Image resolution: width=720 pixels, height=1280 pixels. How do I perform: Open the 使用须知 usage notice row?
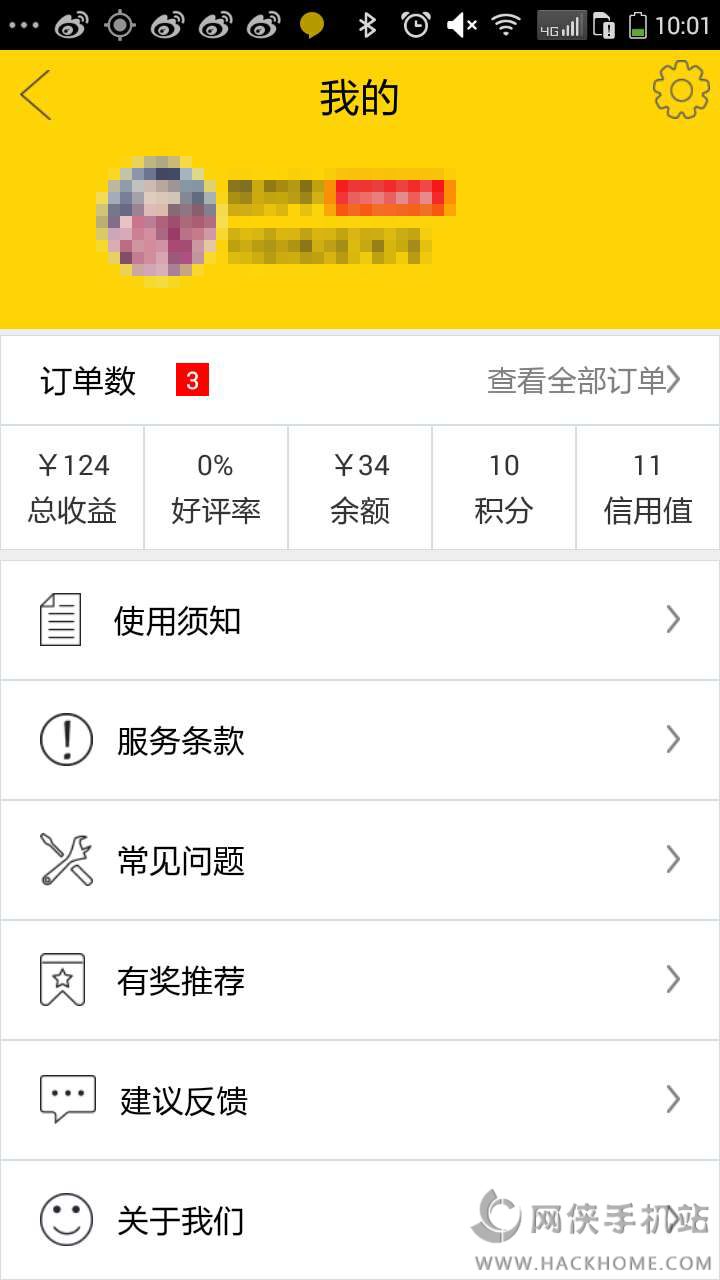[360, 621]
